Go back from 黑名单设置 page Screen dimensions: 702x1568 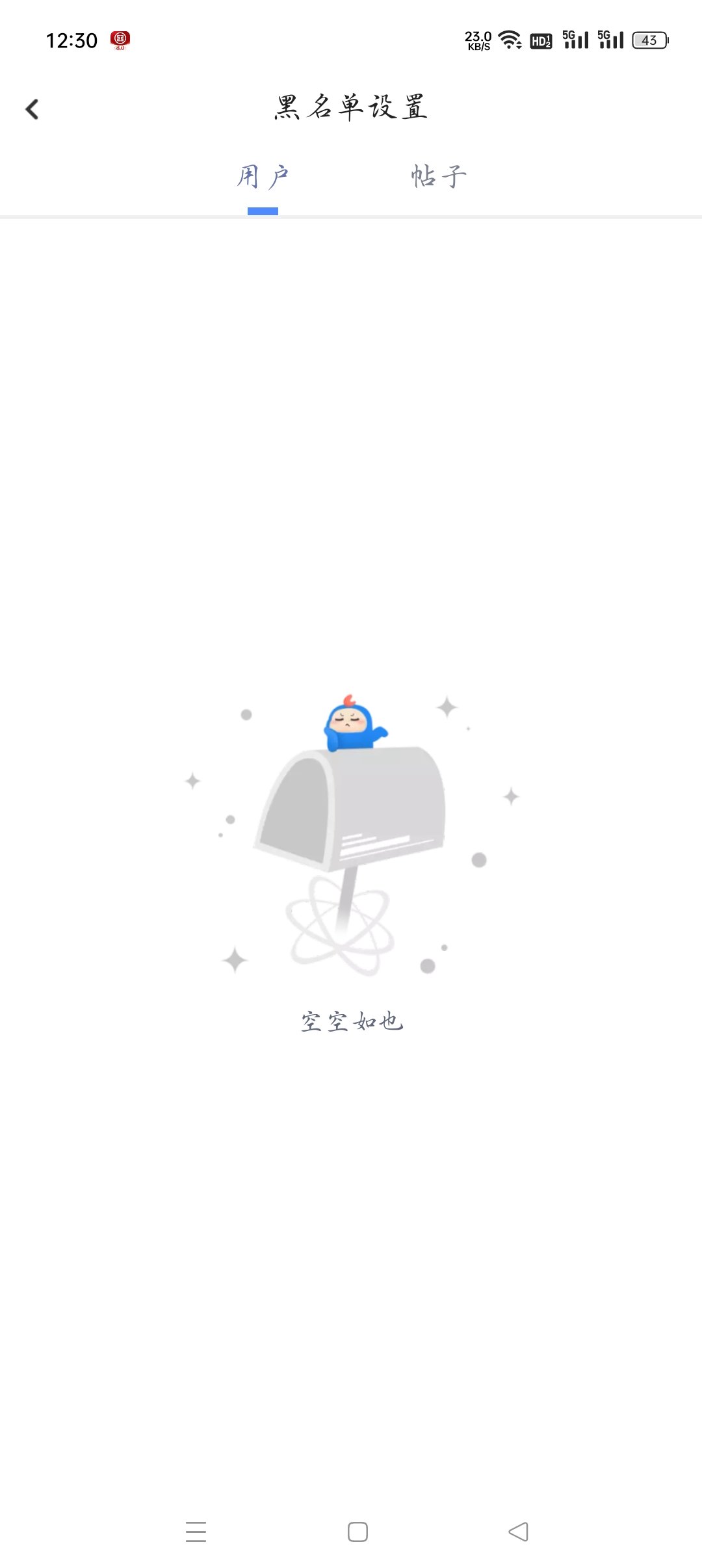tap(32, 109)
